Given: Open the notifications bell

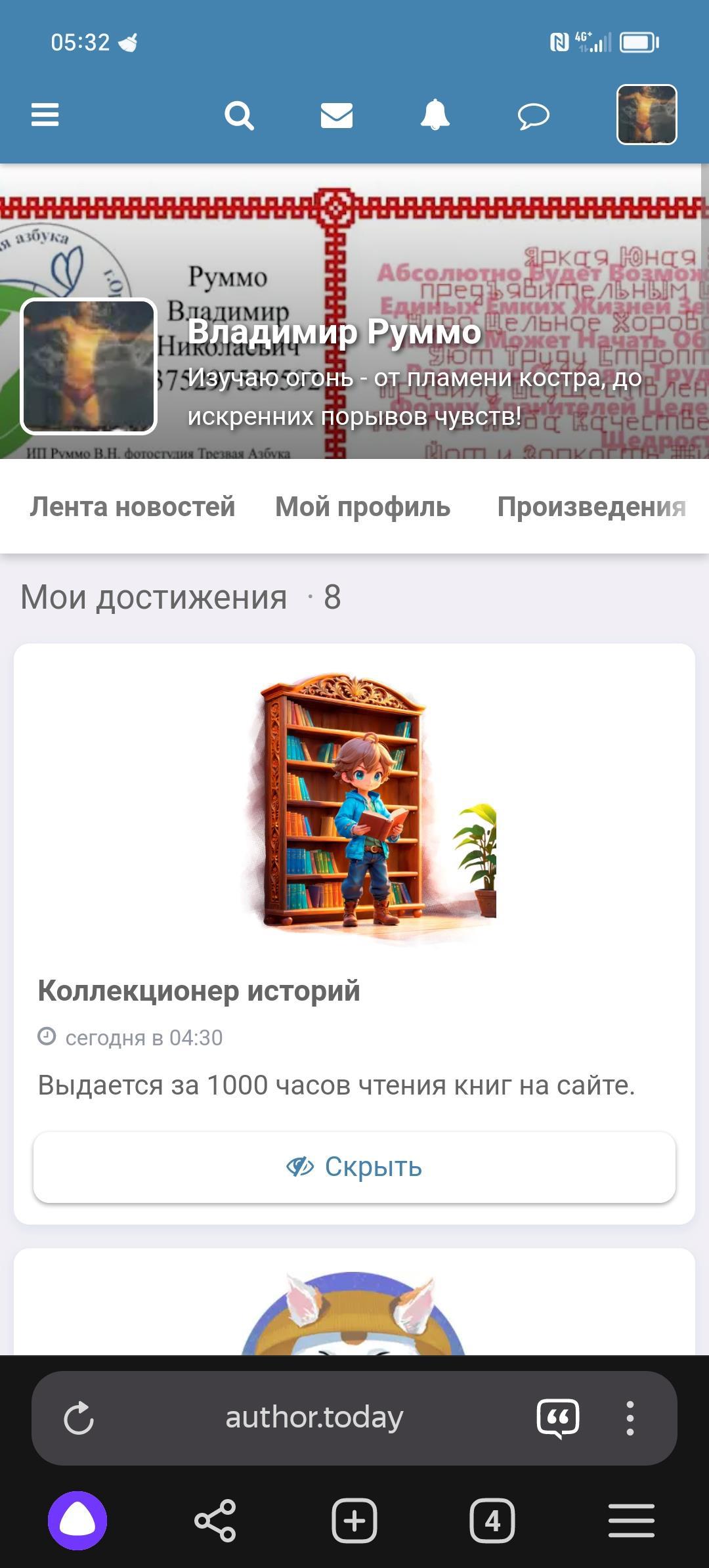Looking at the screenshot, I should [435, 116].
